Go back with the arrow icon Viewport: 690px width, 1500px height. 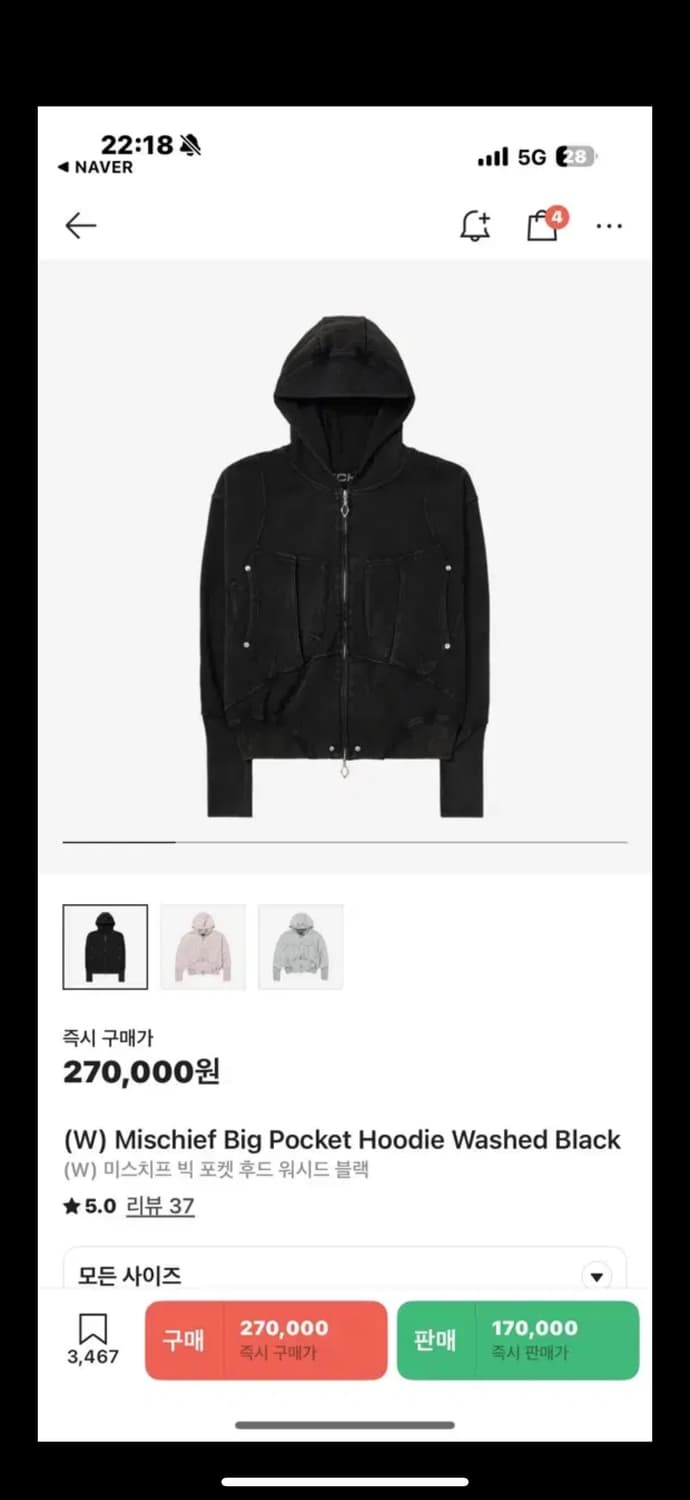(81, 226)
